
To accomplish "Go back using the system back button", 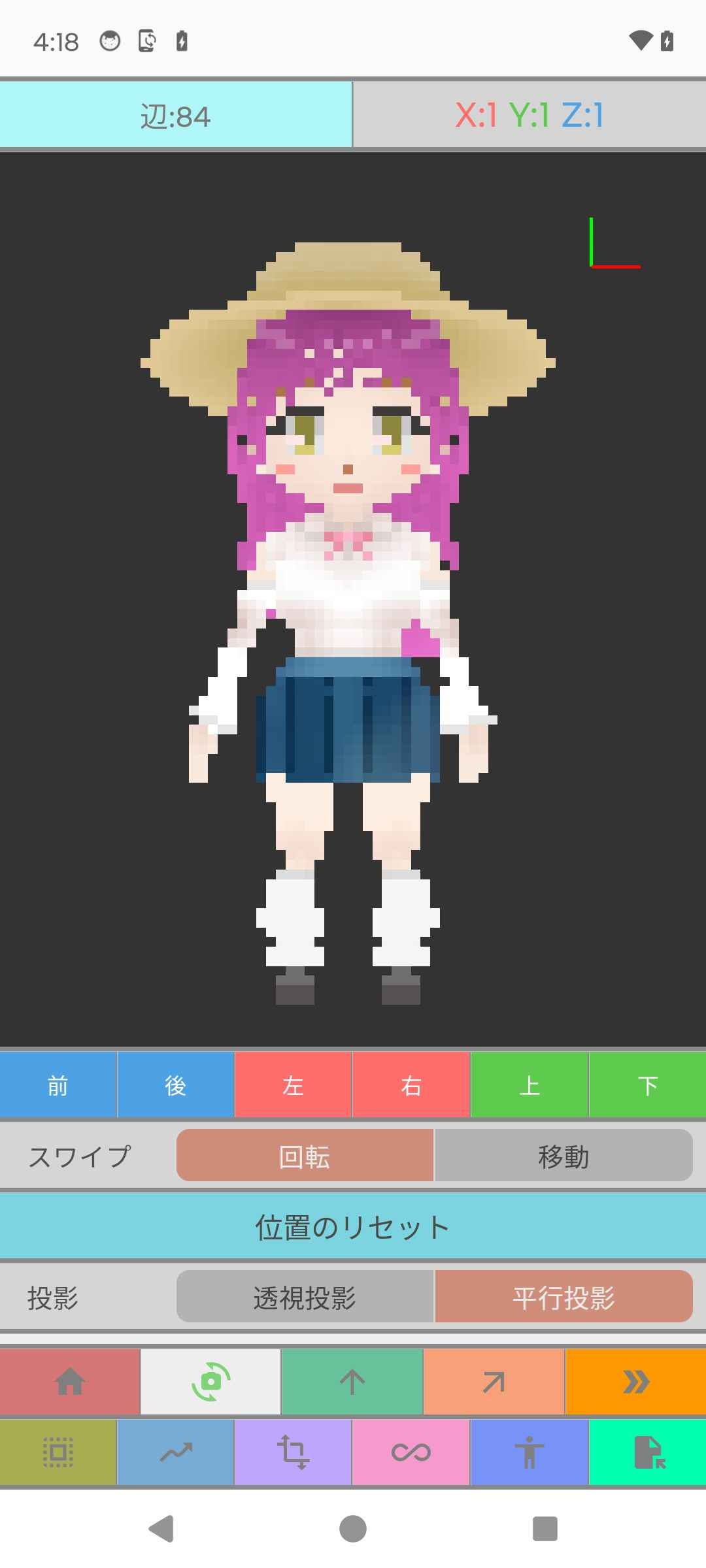I will pyautogui.click(x=161, y=1529).
